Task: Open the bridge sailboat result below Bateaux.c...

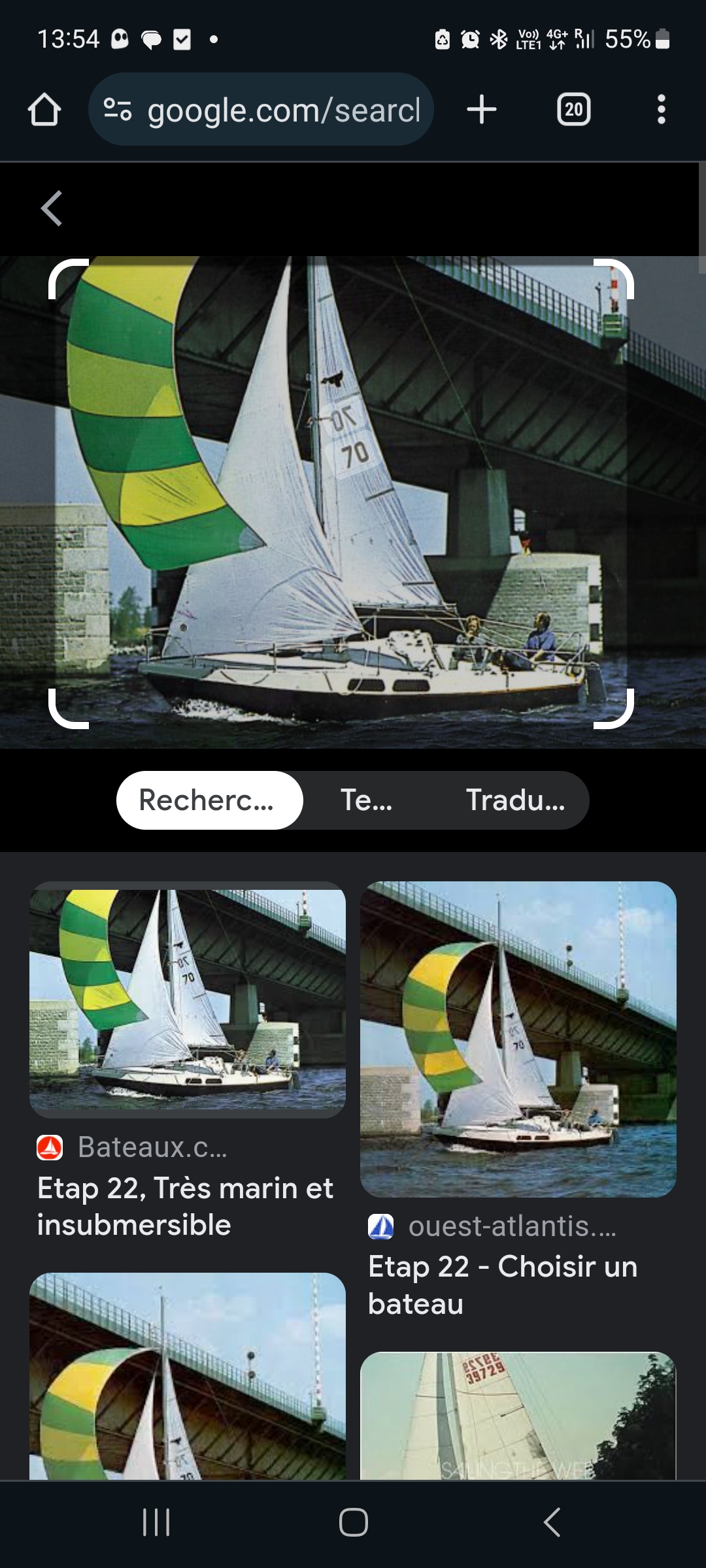Action: pos(188,1376)
